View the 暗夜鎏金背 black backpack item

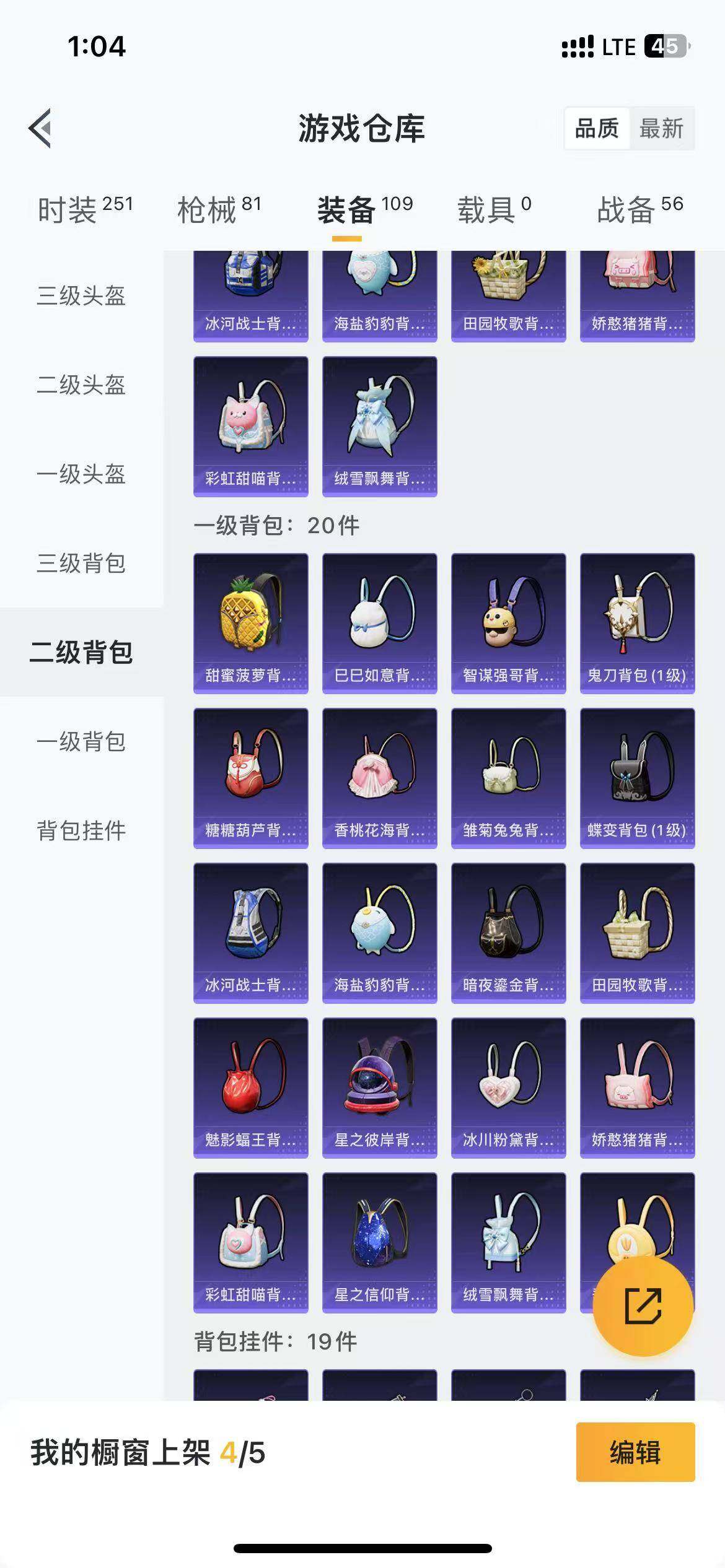[508, 932]
